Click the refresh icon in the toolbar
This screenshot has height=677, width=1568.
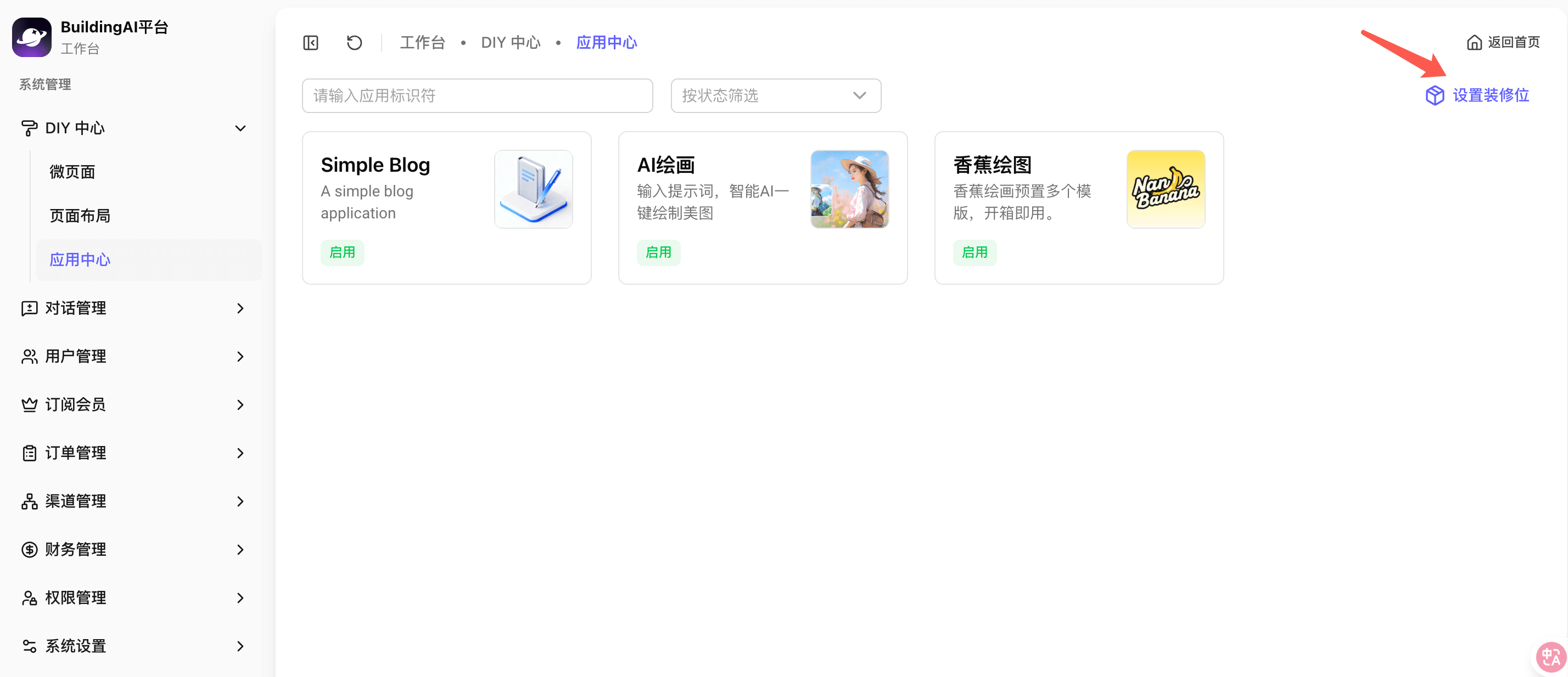click(x=354, y=43)
